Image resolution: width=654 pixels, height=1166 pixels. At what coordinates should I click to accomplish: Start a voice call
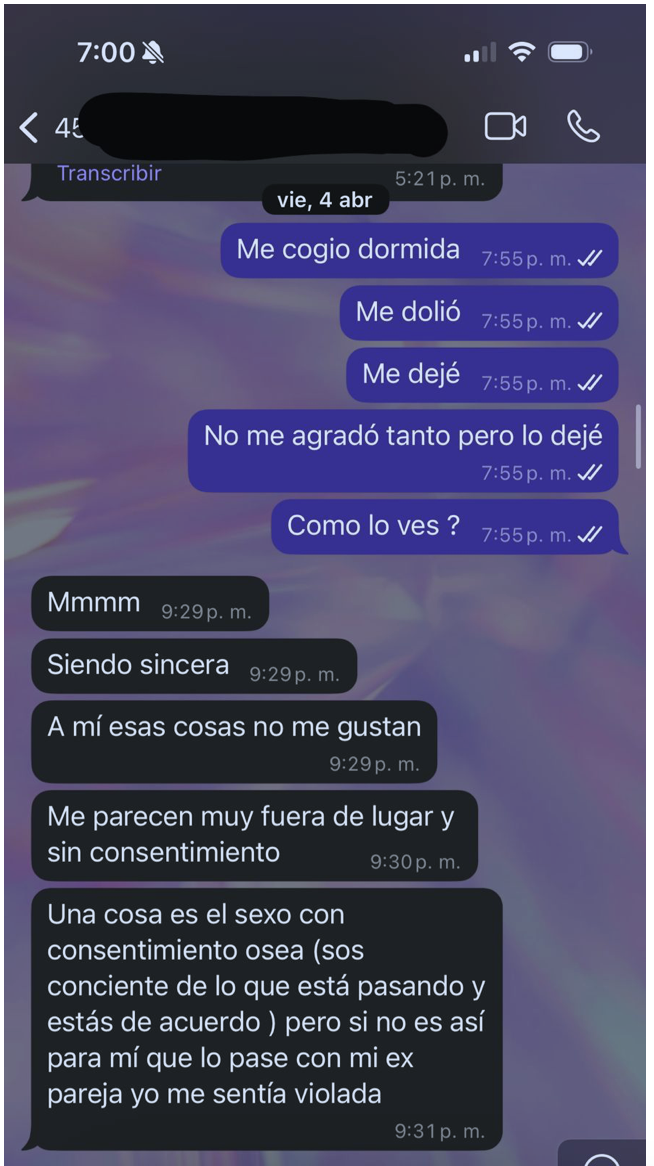pyautogui.click(x=583, y=126)
